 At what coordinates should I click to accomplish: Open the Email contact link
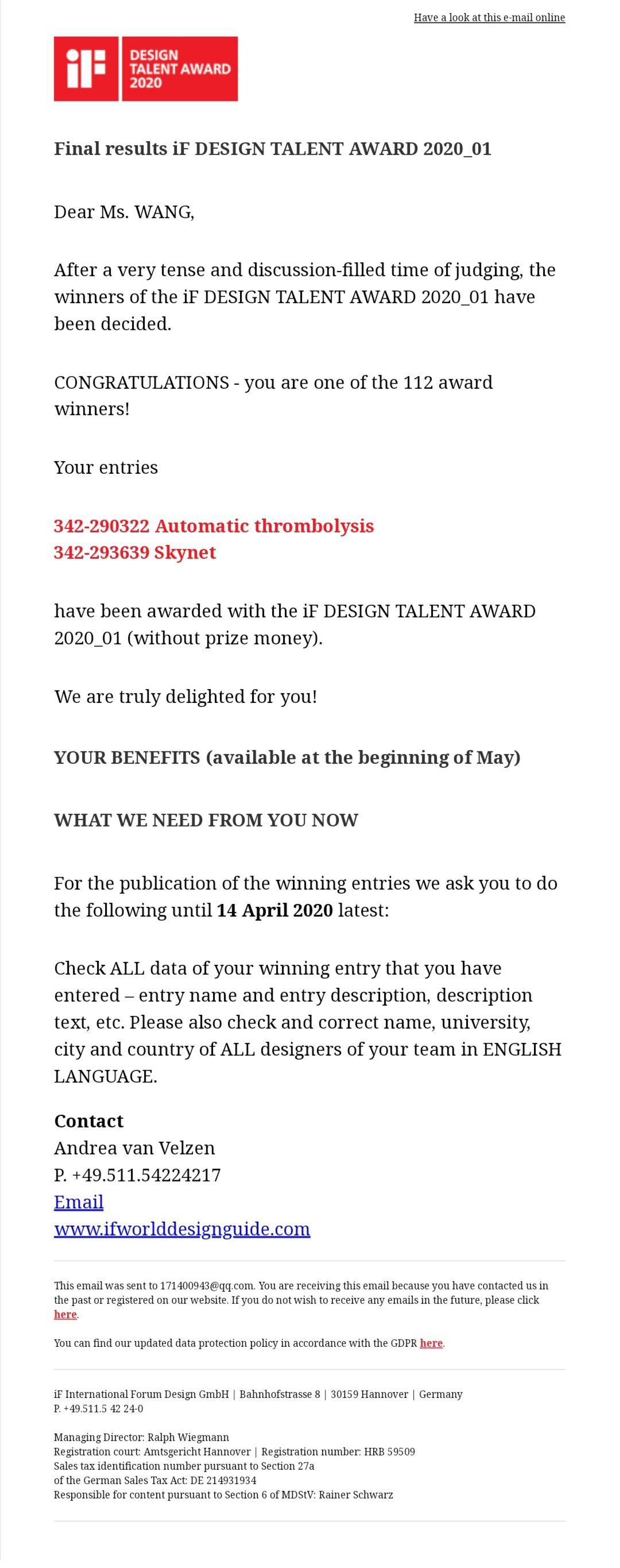(79, 1202)
